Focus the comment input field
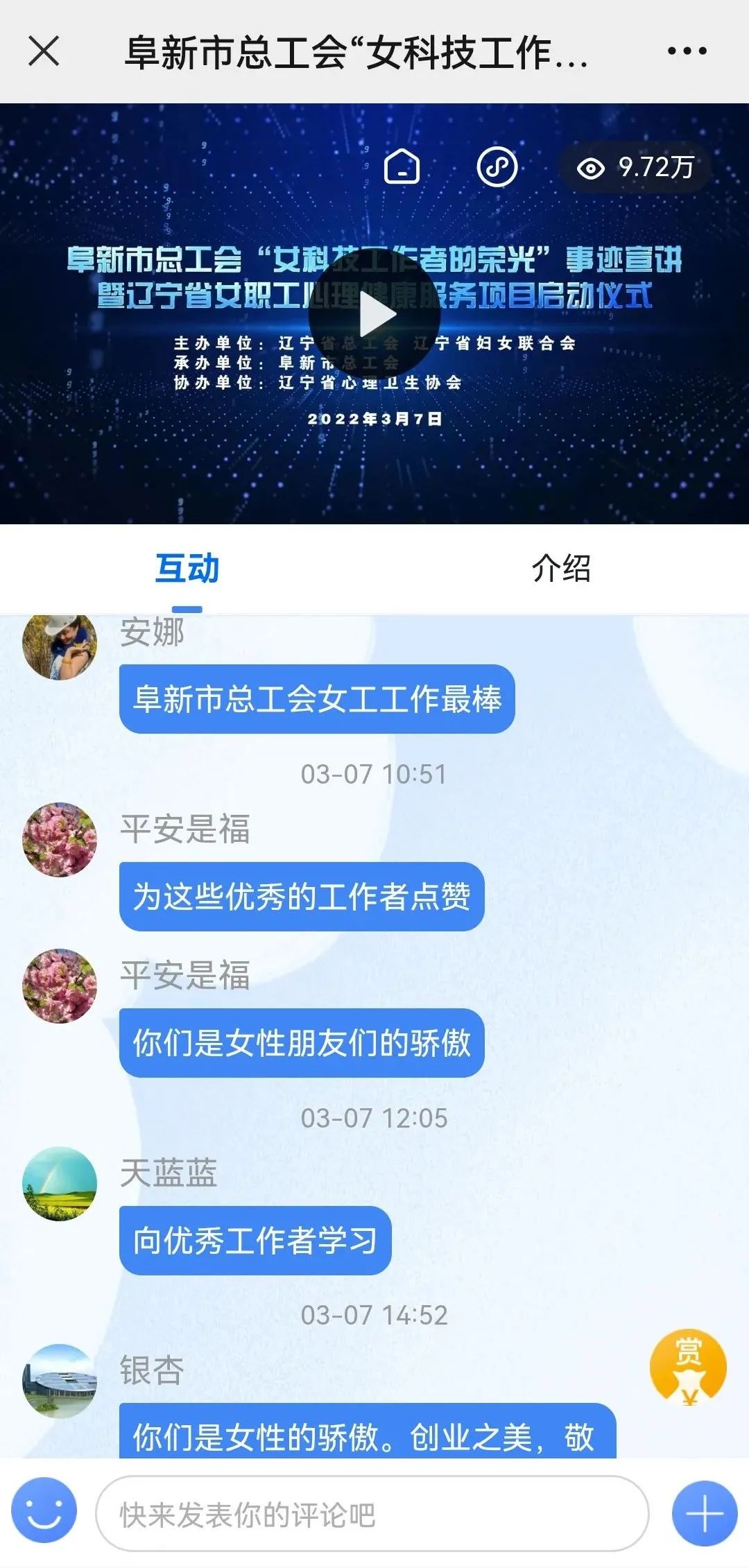Viewport: 749px width, 1568px height. point(372,1514)
